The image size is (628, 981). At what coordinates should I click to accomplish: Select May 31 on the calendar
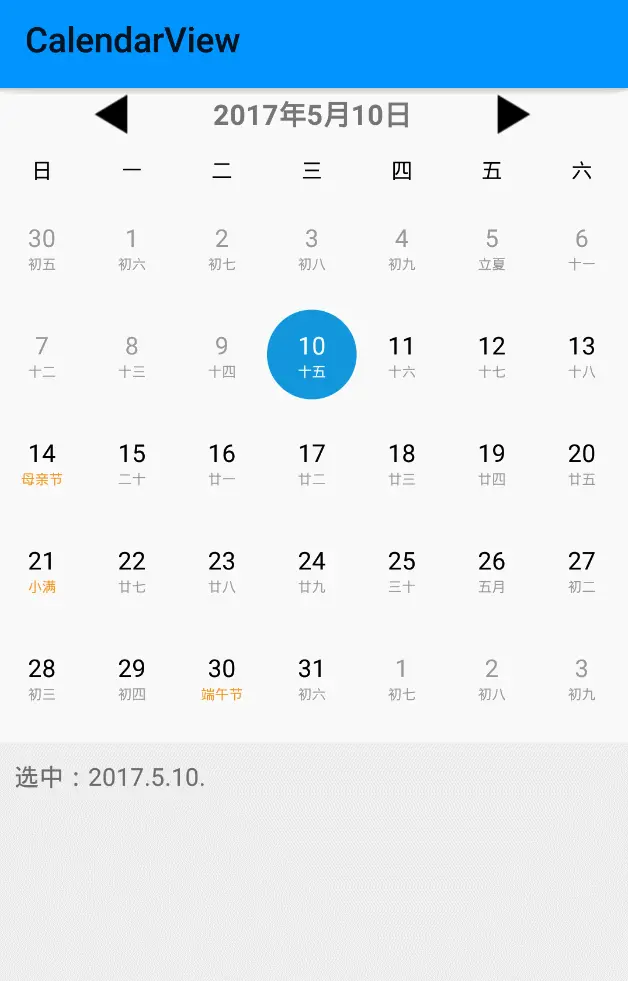point(312,678)
